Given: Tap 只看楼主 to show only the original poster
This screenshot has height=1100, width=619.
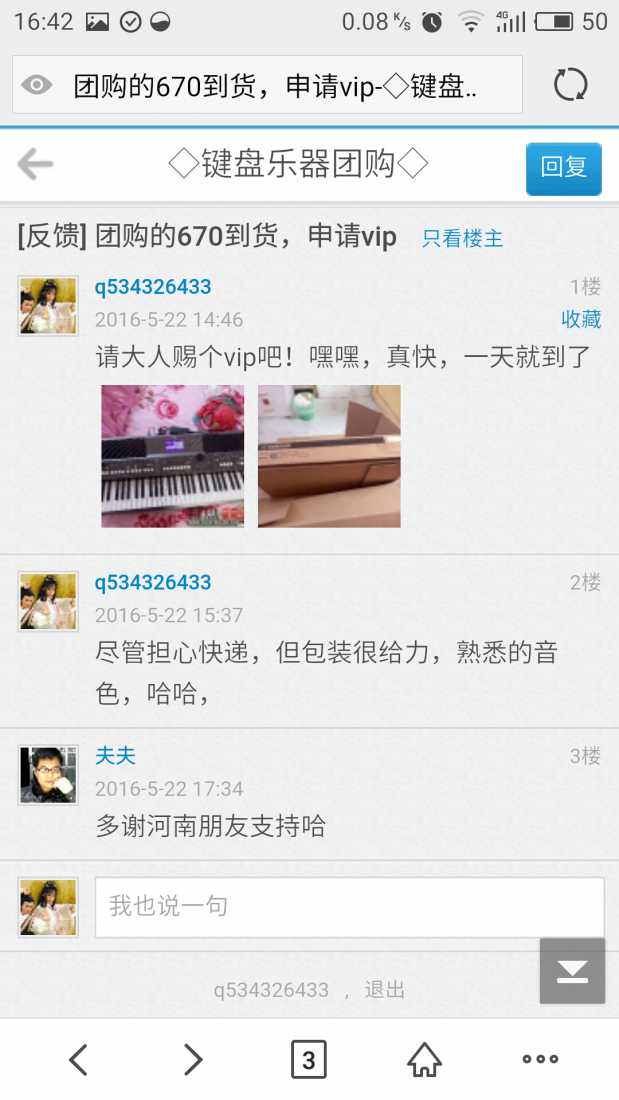Looking at the screenshot, I should pyautogui.click(x=462, y=238).
